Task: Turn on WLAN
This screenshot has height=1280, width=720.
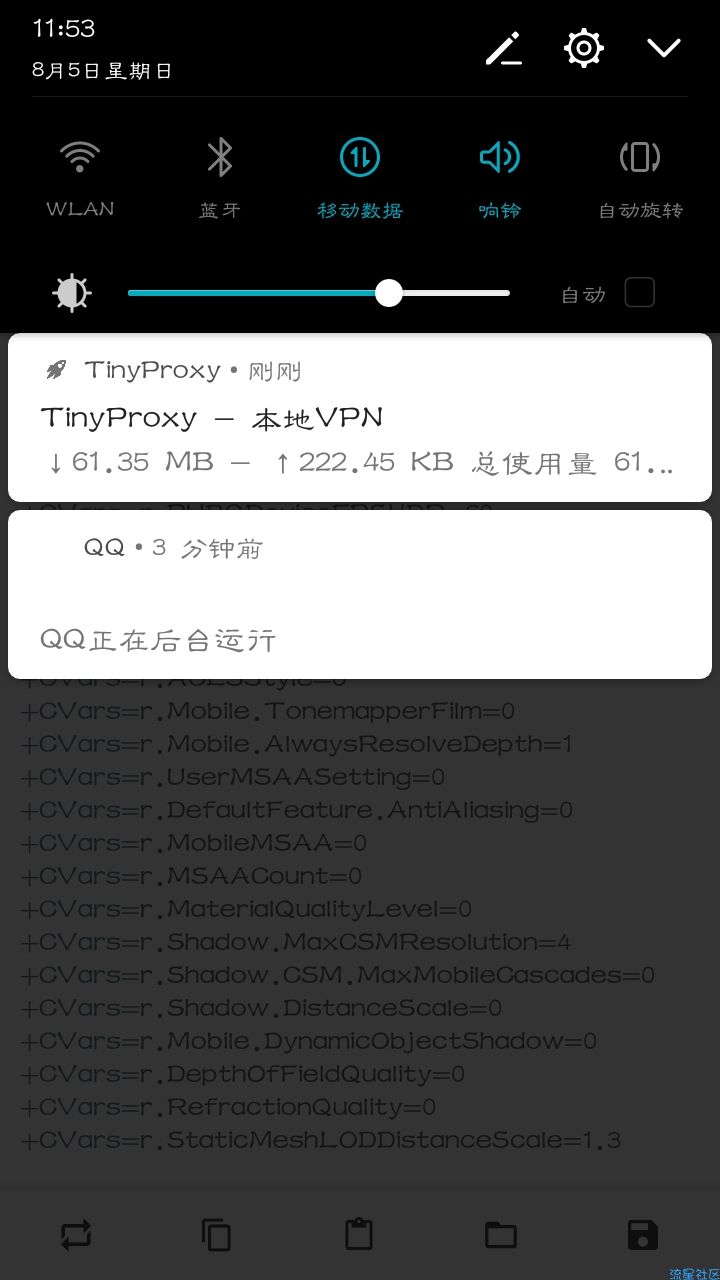Action: (x=80, y=158)
